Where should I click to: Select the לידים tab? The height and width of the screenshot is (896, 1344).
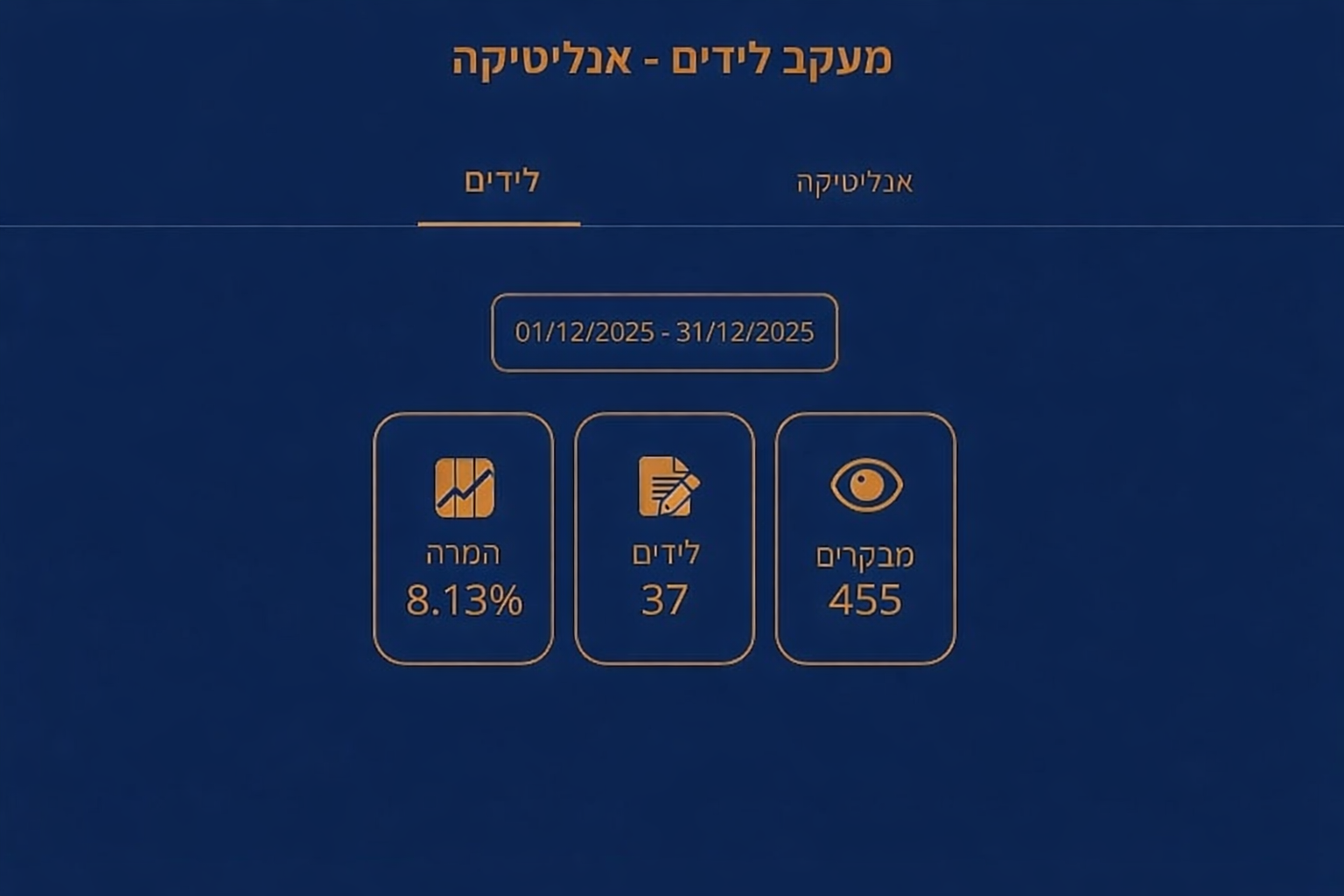(500, 181)
